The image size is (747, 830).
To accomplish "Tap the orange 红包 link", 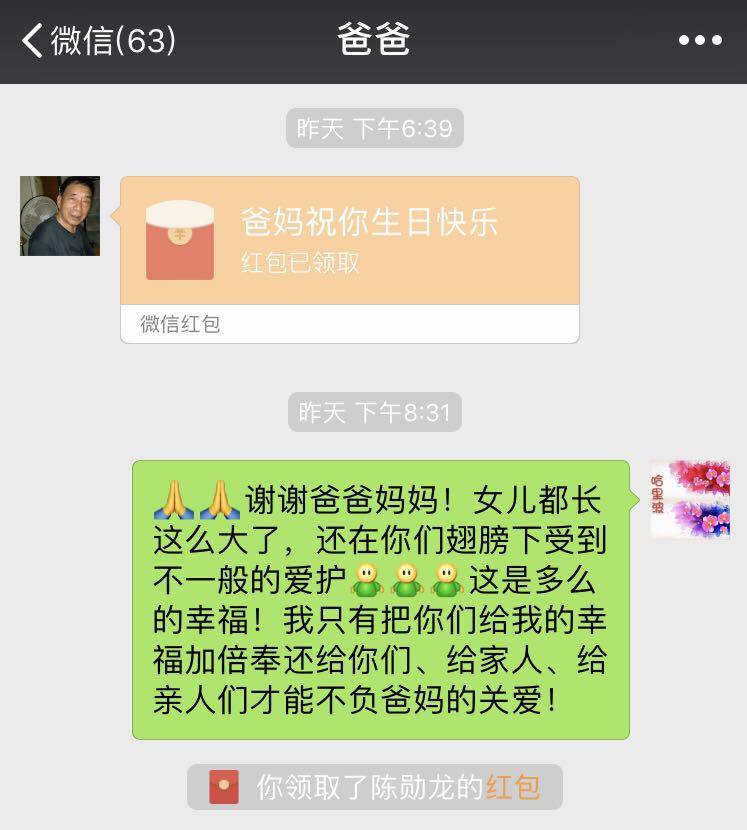I will pos(513,787).
